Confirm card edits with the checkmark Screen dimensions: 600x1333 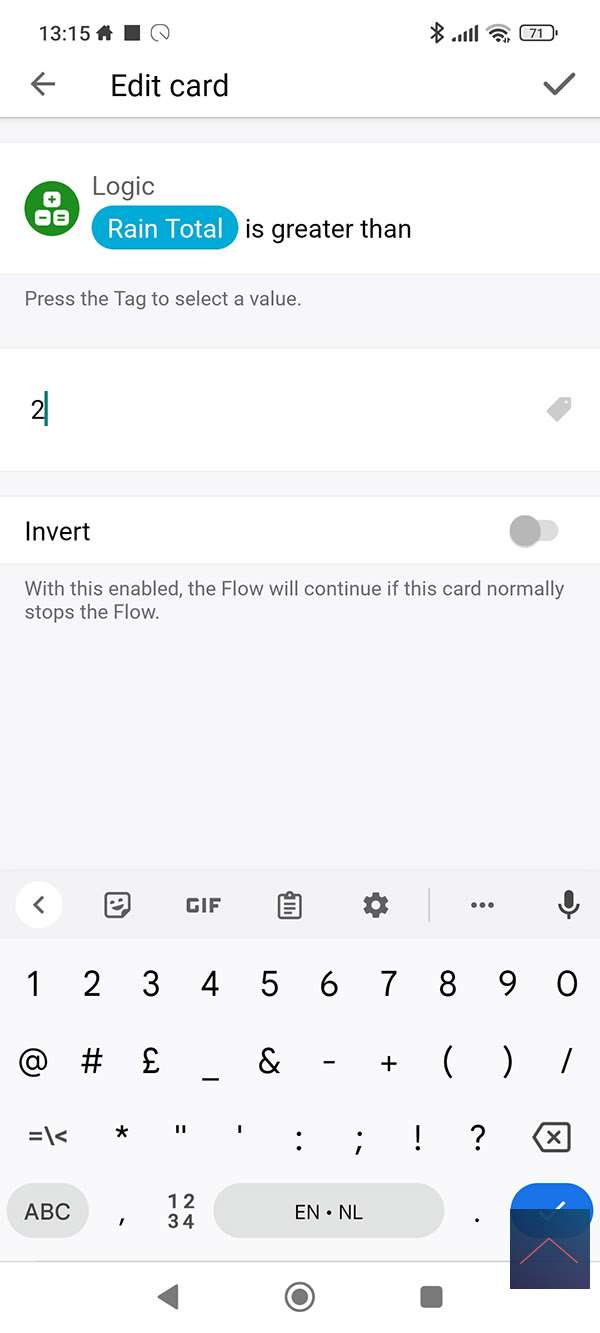559,85
